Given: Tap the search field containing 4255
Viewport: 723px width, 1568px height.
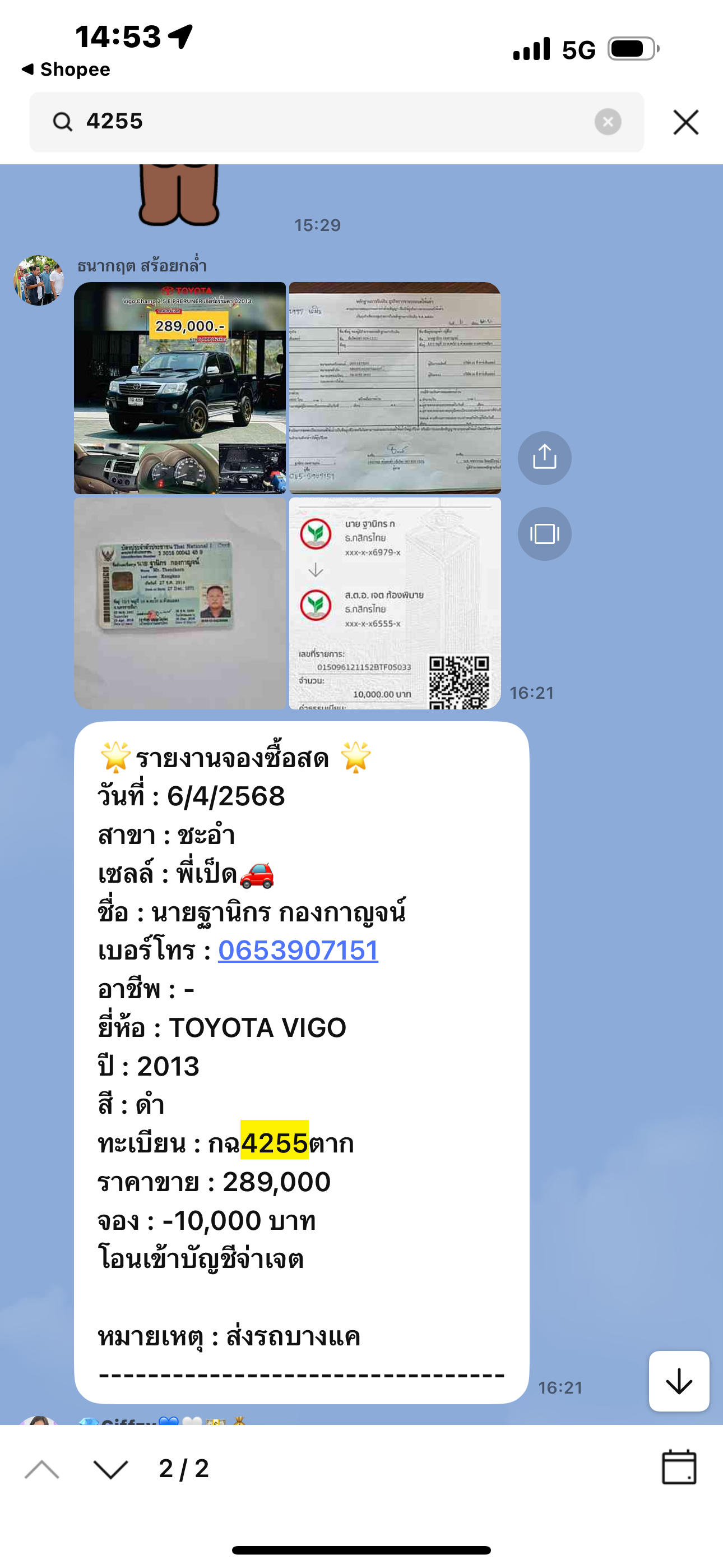Looking at the screenshot, I should (x=336, y=122).
